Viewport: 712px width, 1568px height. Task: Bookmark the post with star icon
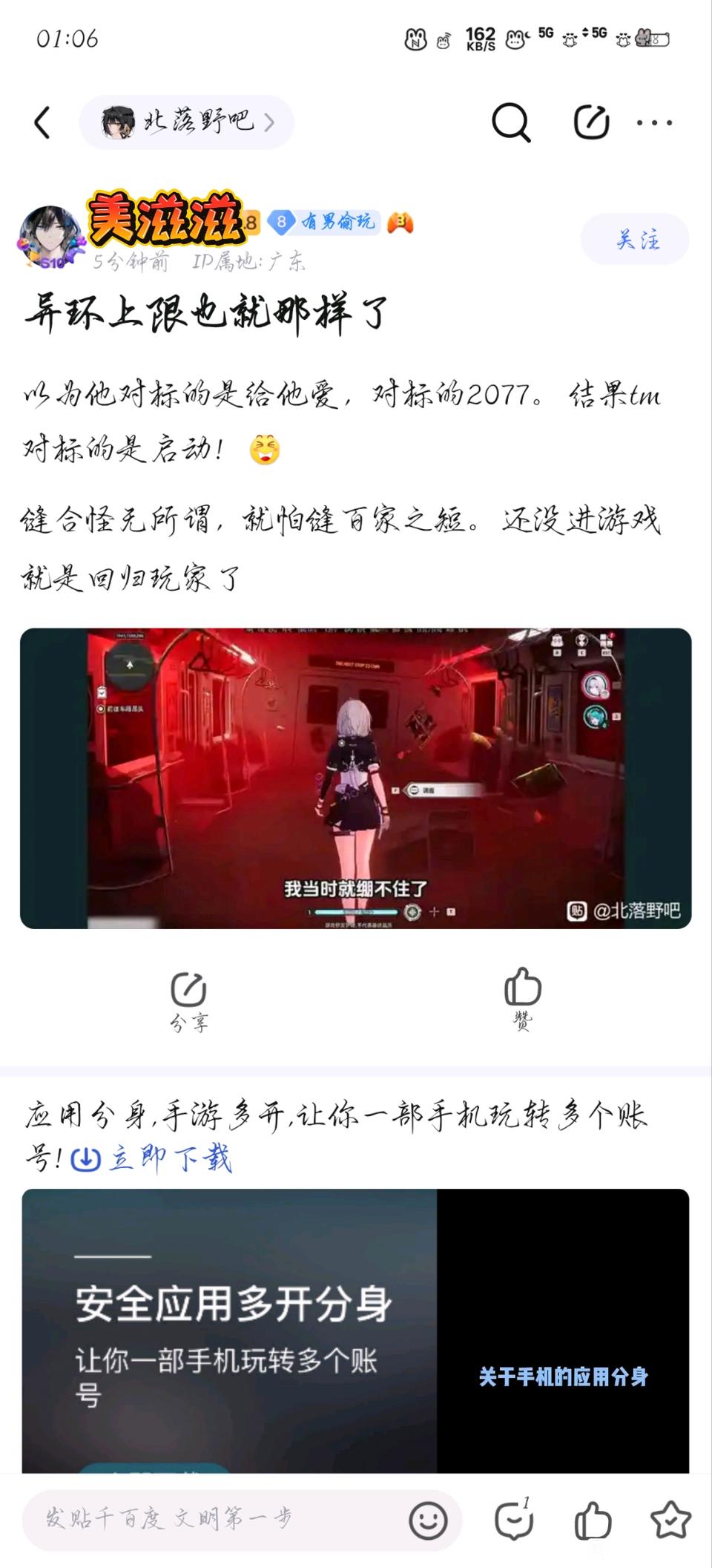click(670, 1519)
